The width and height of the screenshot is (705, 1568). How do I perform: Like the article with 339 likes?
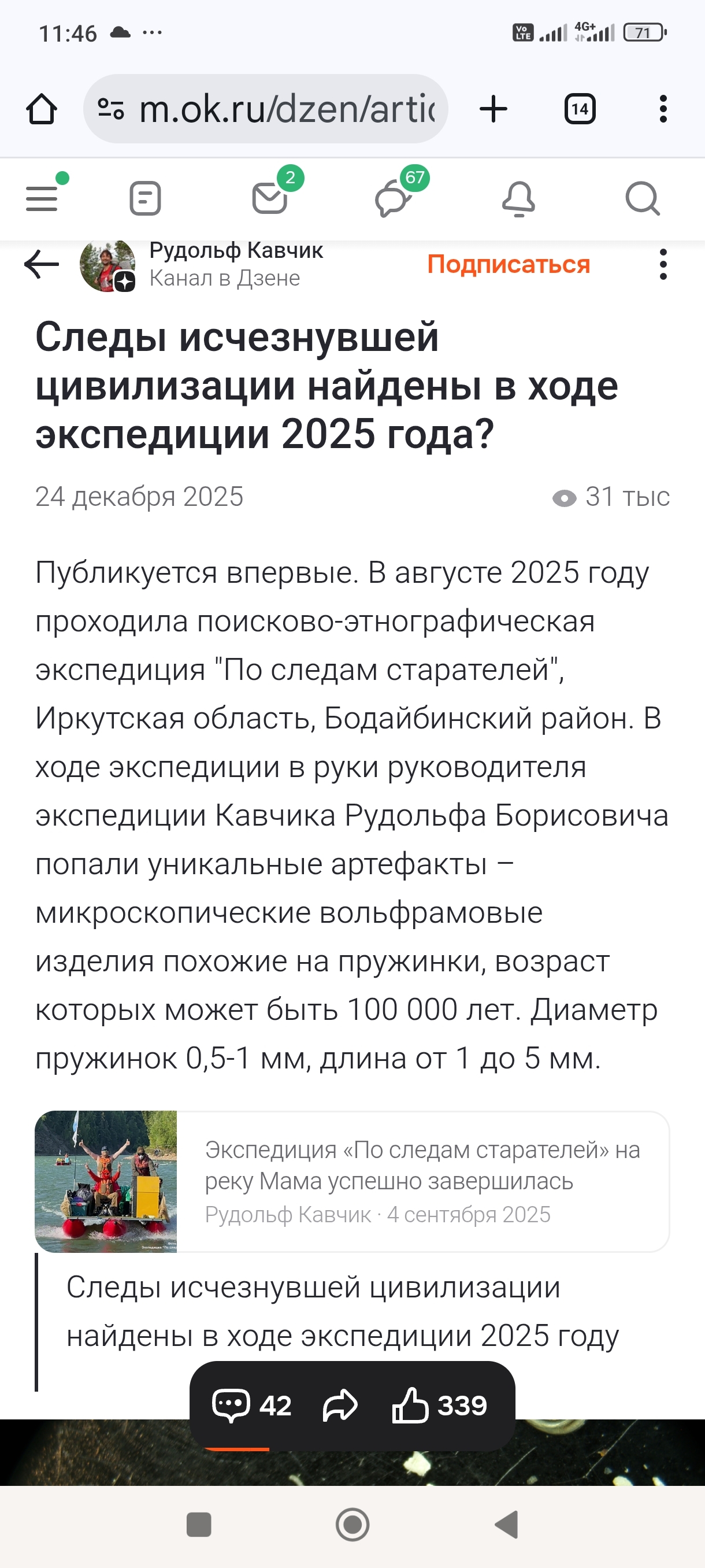439,1406
